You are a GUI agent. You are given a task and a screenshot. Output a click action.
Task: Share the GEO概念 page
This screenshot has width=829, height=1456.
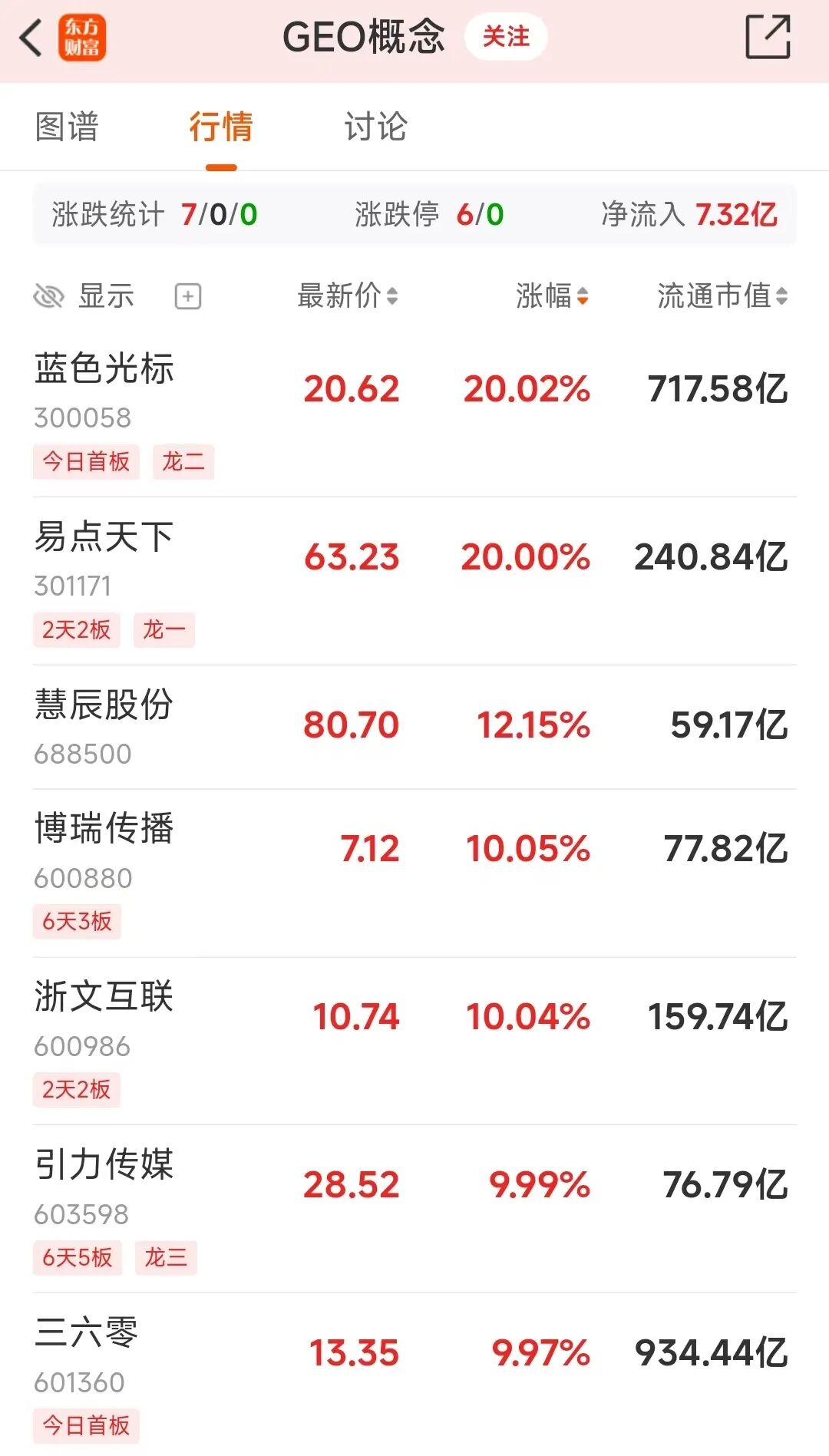coord(768,37)
